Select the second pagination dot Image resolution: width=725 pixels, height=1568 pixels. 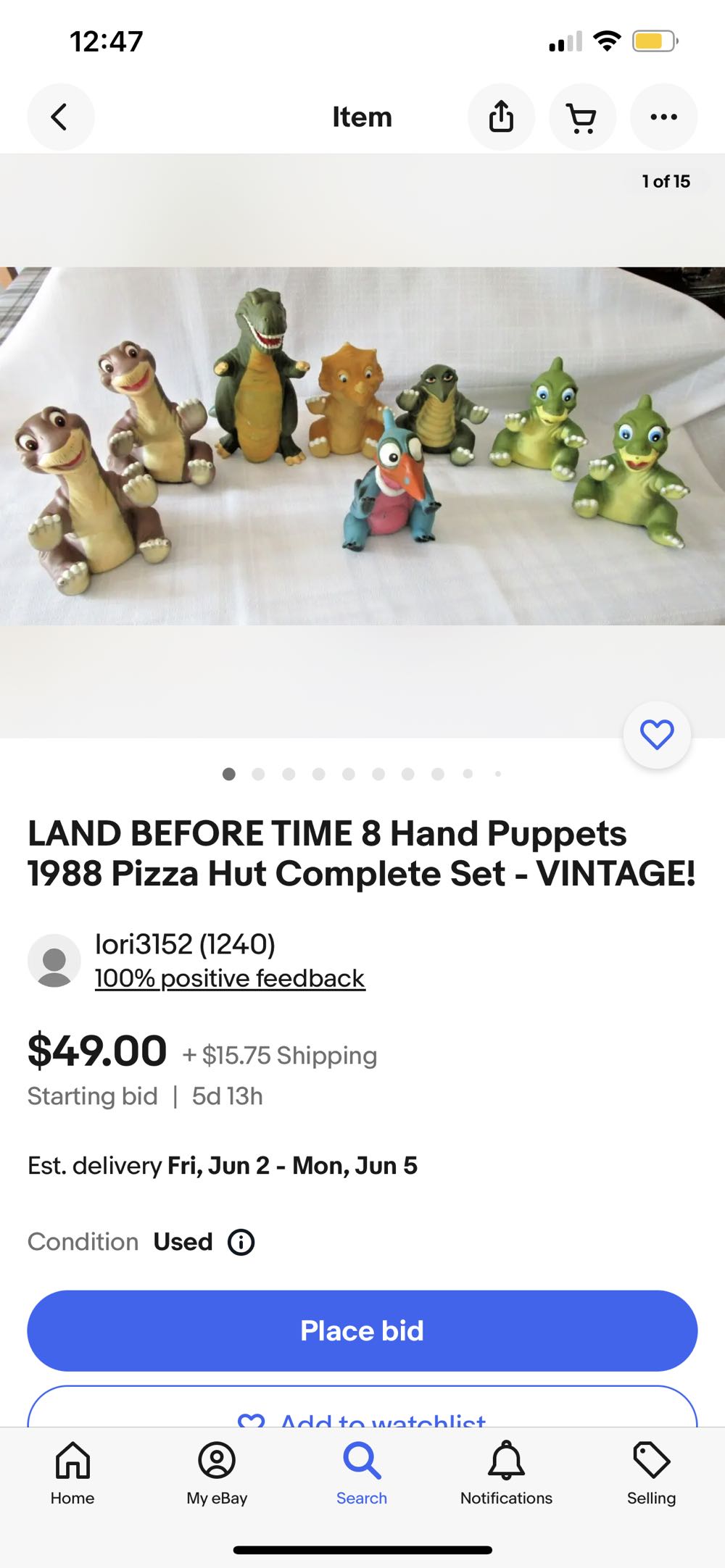(x=259, y=775)
